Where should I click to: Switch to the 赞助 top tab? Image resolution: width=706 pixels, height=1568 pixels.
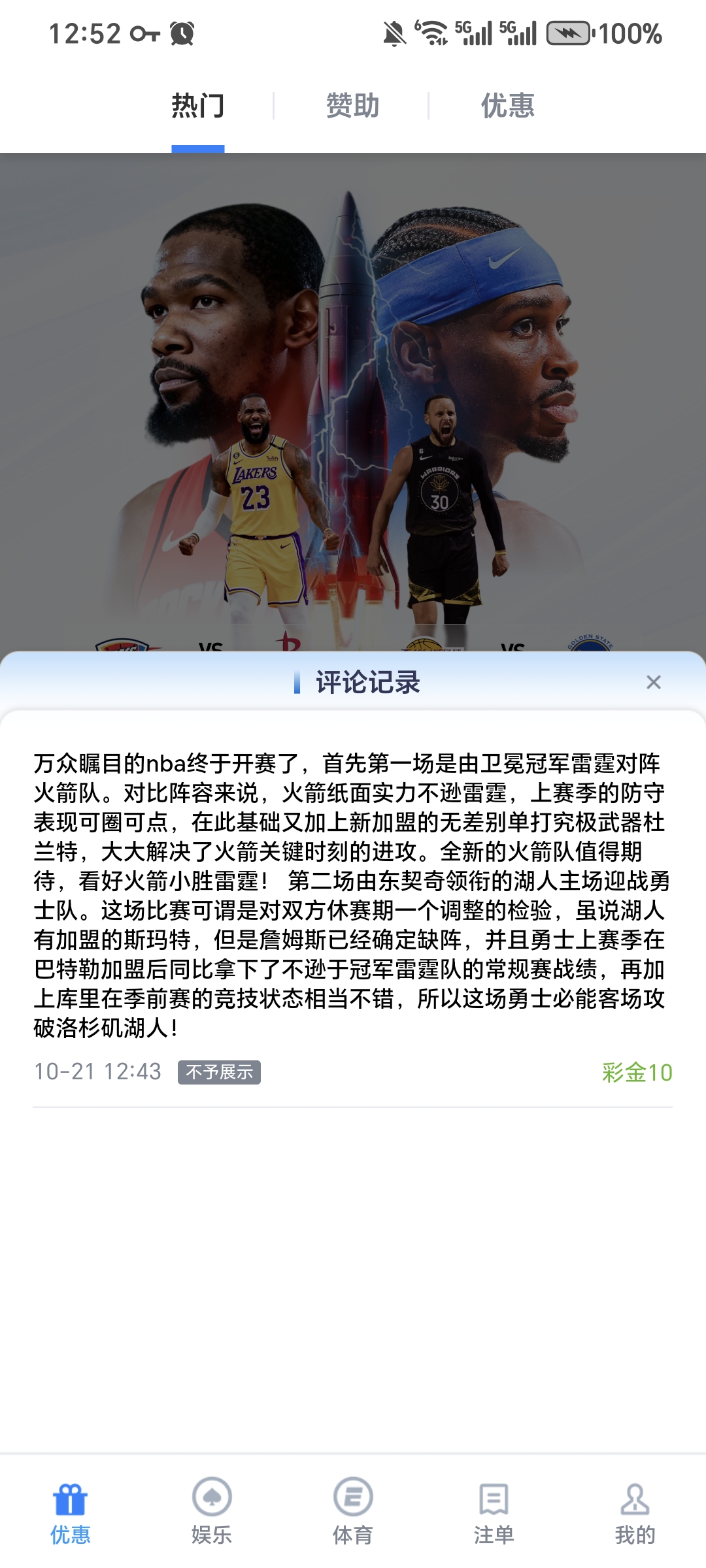(x=352, y=106)
